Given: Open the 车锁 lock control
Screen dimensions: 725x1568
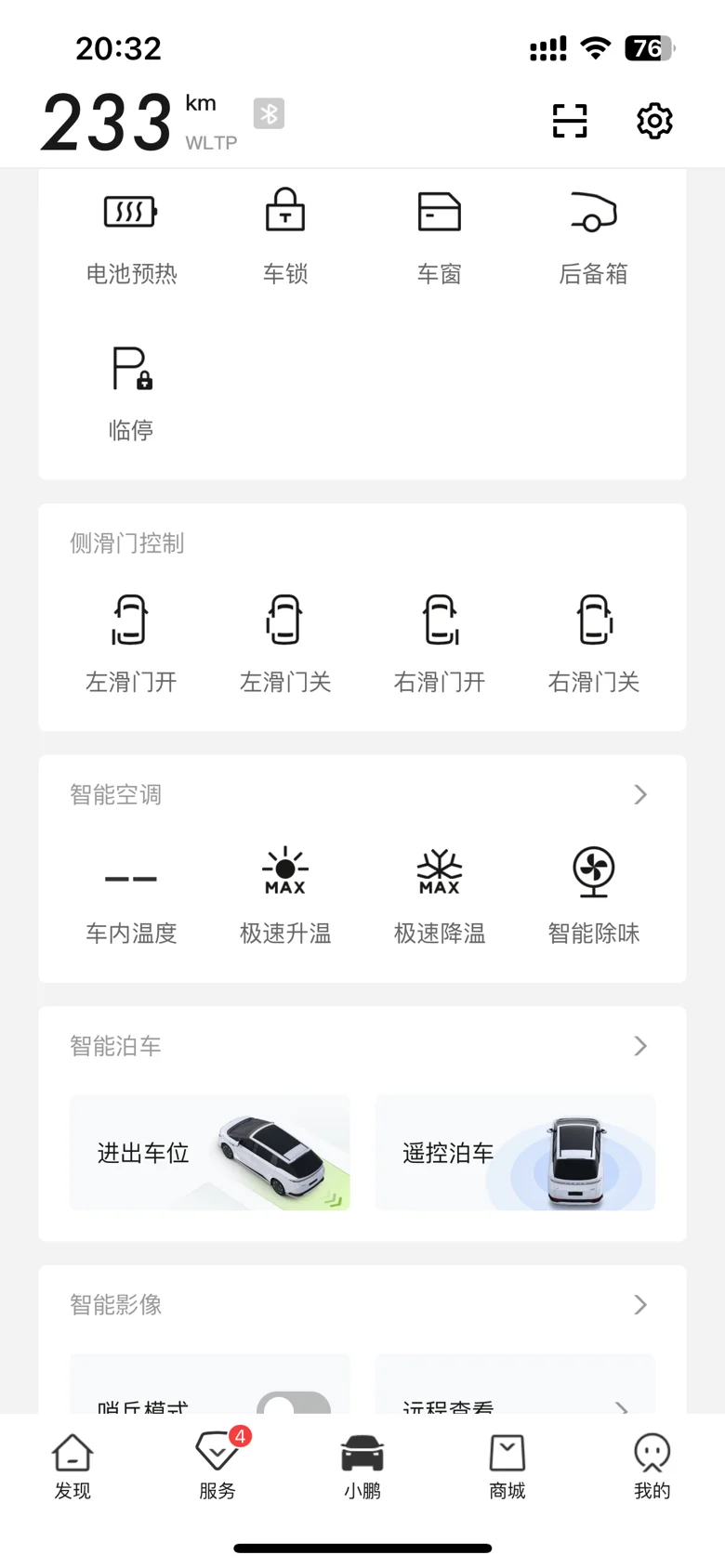Looking at the screenshot, I should click(x=285, y=236).
